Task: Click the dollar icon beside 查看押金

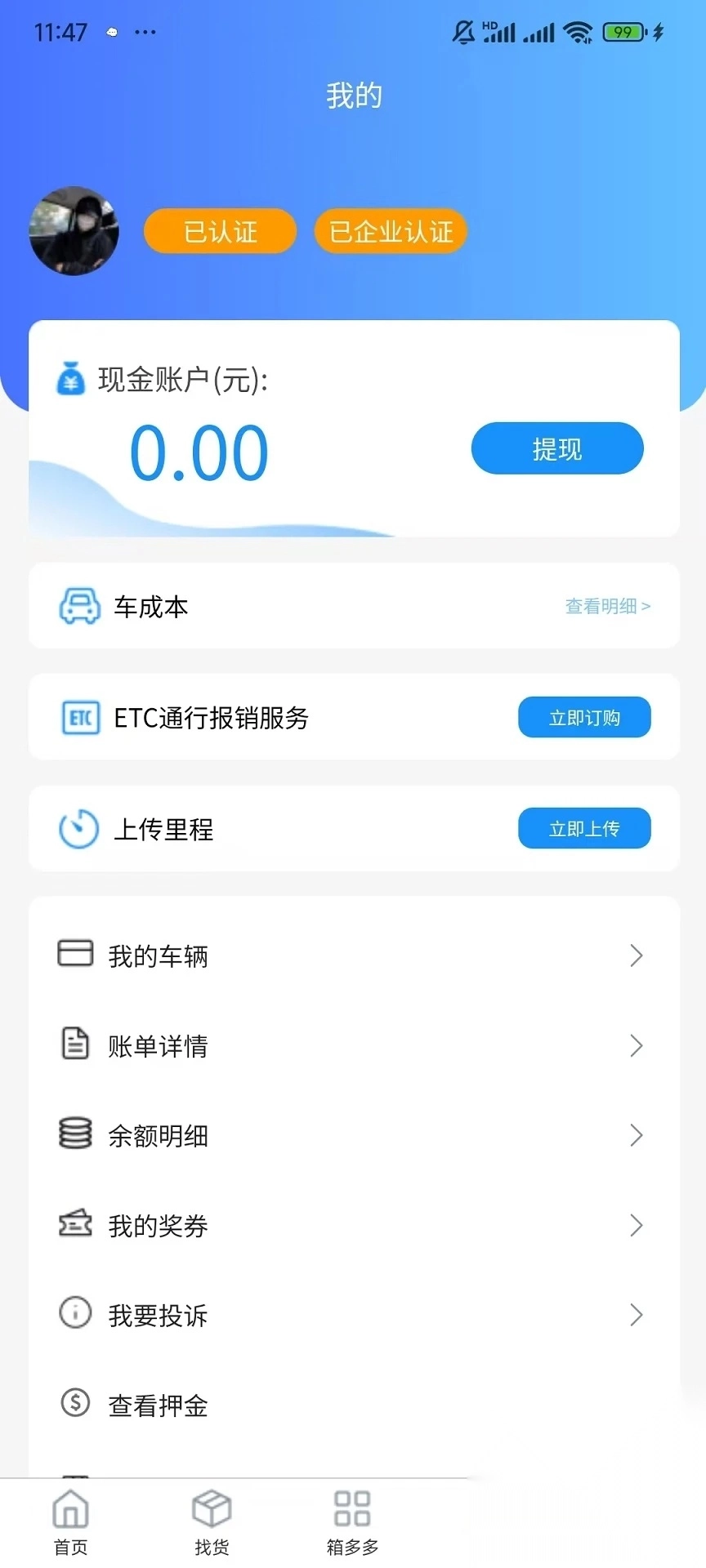Action: point(74,1404)
